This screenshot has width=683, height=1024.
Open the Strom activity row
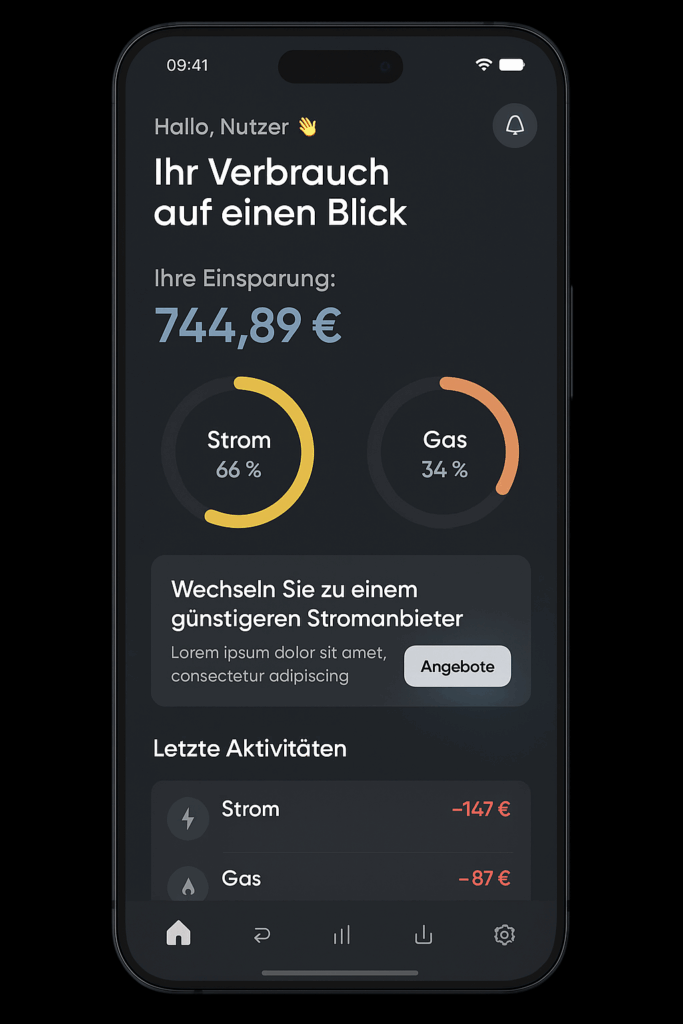[x=340, y=814]
